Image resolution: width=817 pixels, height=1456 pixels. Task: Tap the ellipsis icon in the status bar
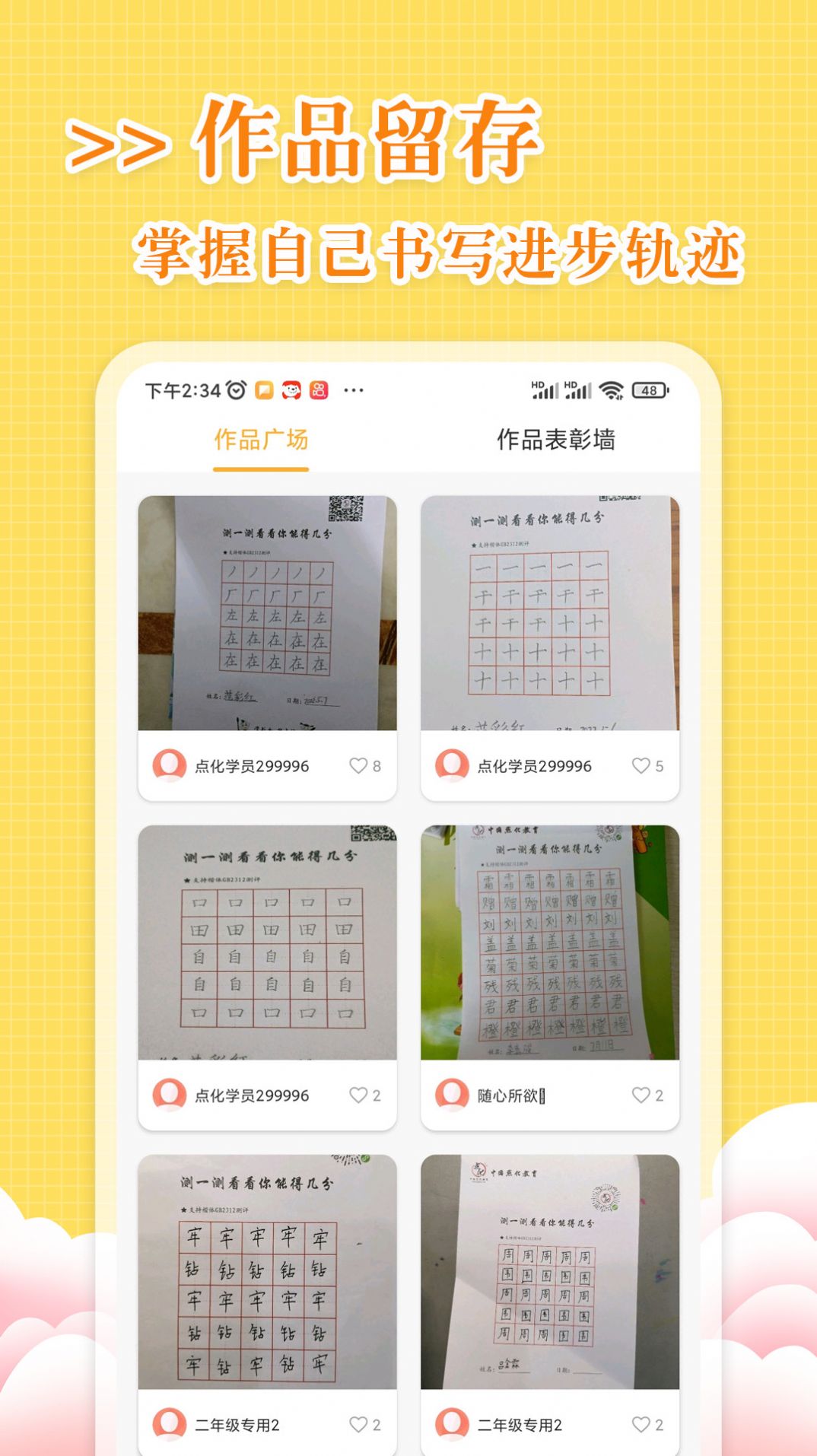pos(351,389)
